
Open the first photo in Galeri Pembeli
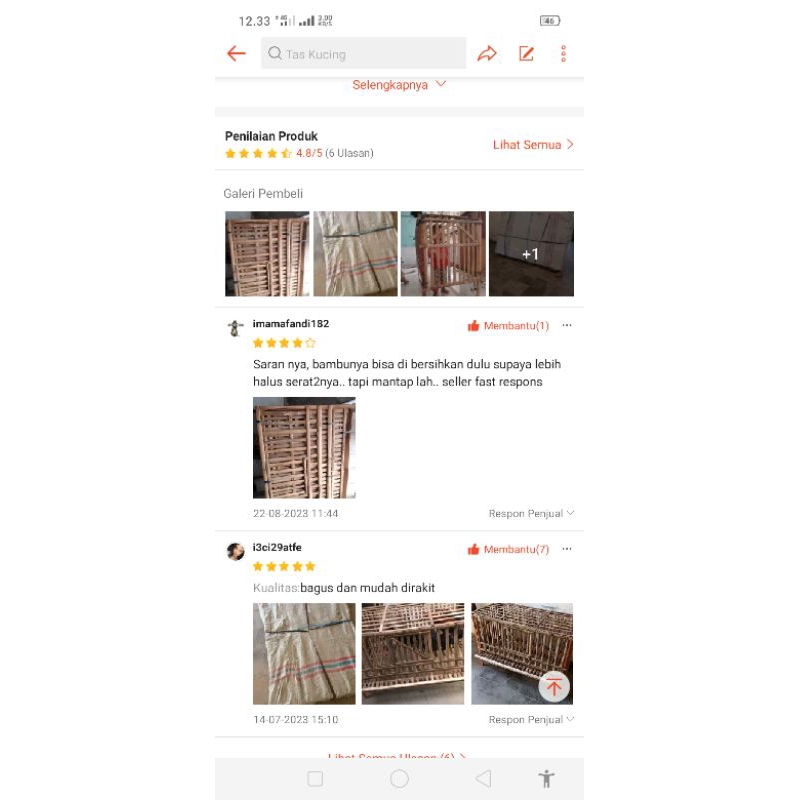coord(267,254)
